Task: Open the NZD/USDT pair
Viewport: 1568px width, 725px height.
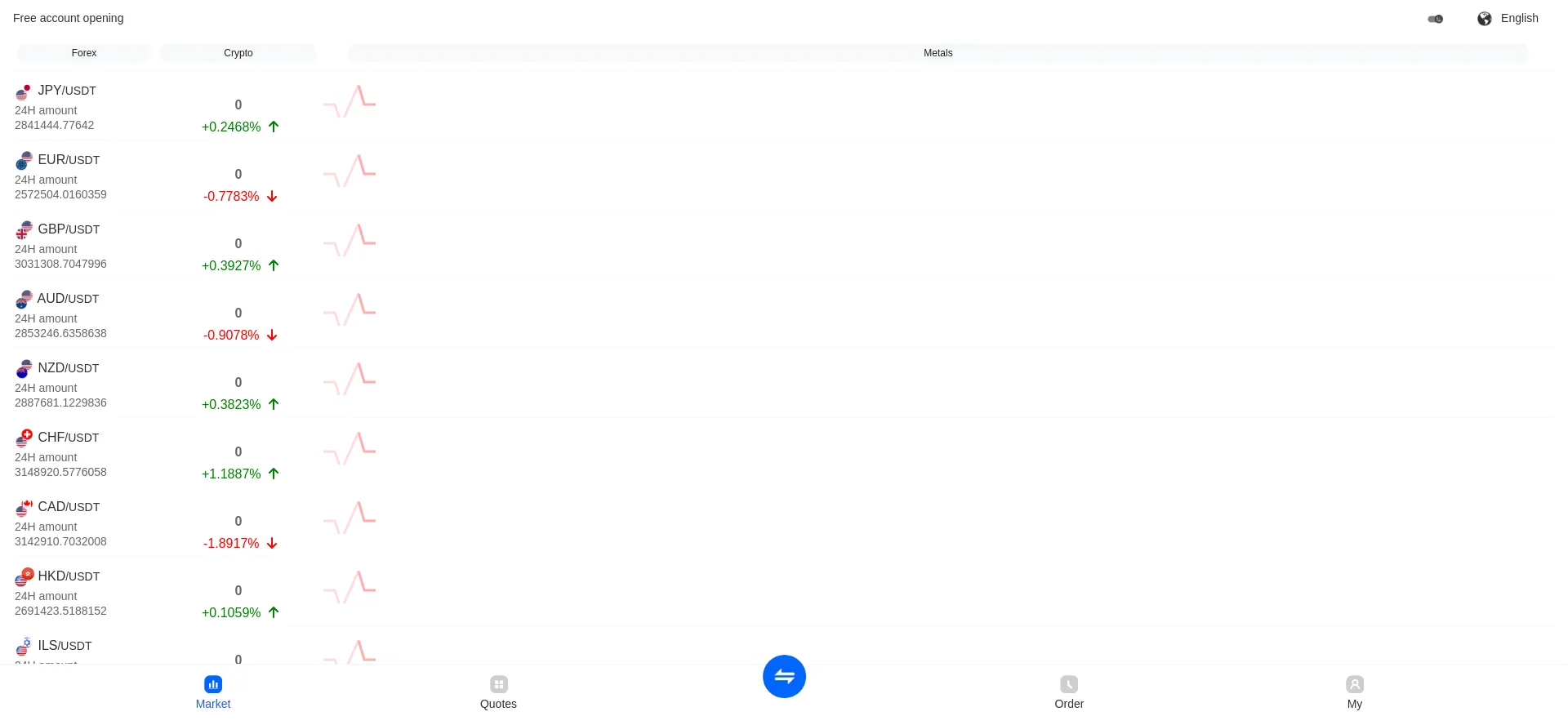Action: point(68,368)
